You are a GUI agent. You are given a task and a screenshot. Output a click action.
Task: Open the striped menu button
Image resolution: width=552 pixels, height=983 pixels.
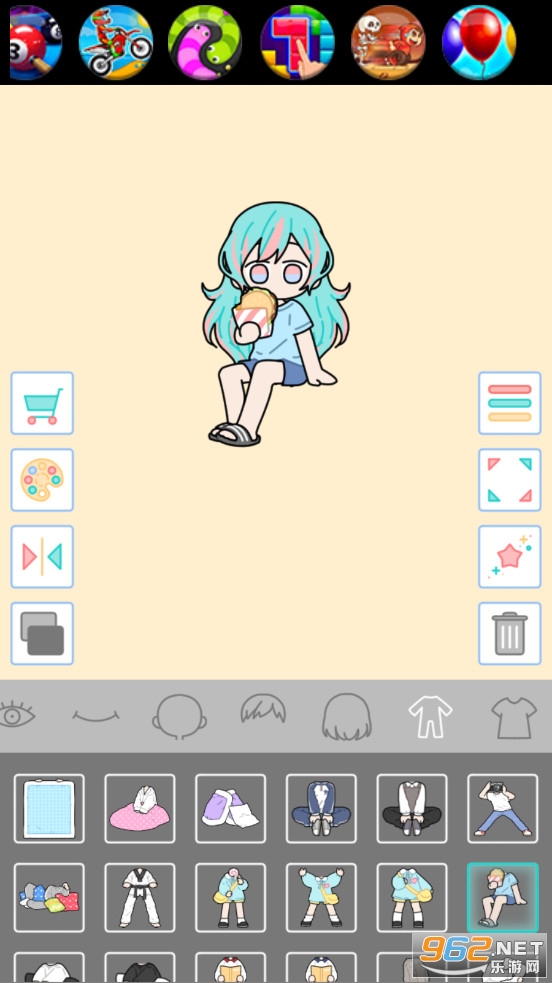[x=509, y=403]
